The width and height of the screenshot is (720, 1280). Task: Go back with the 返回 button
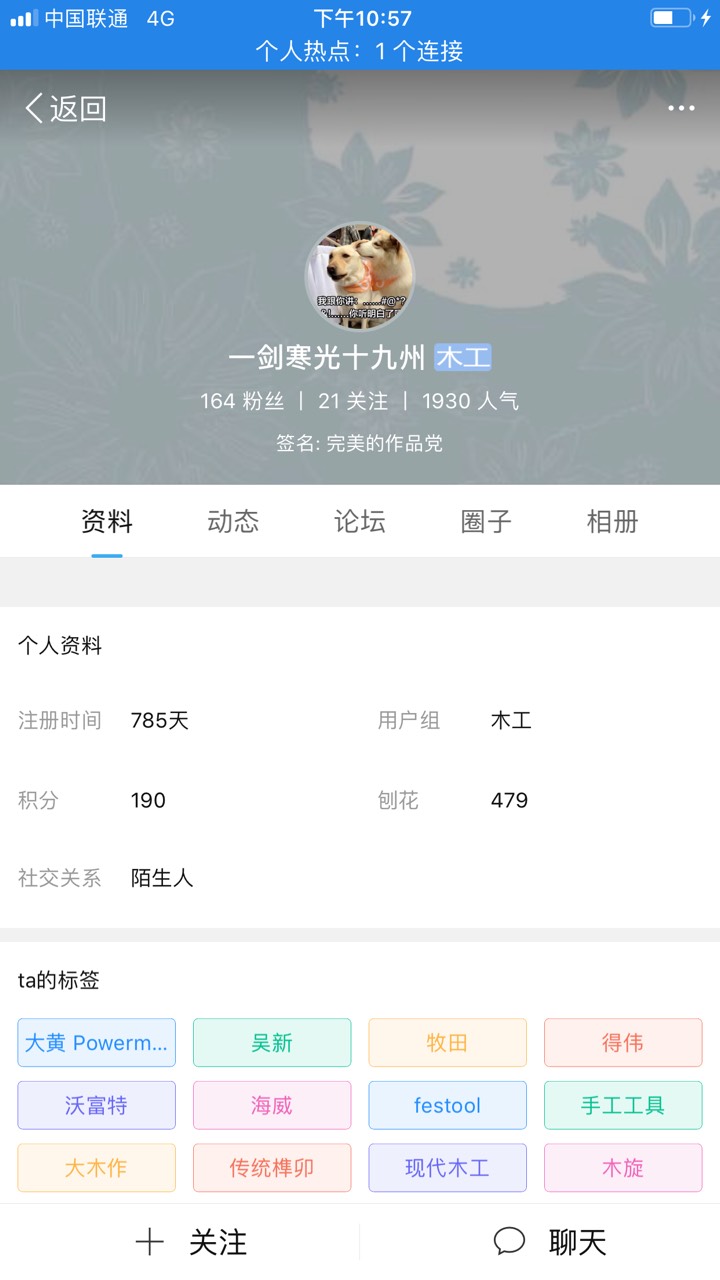tap(66, 108)
